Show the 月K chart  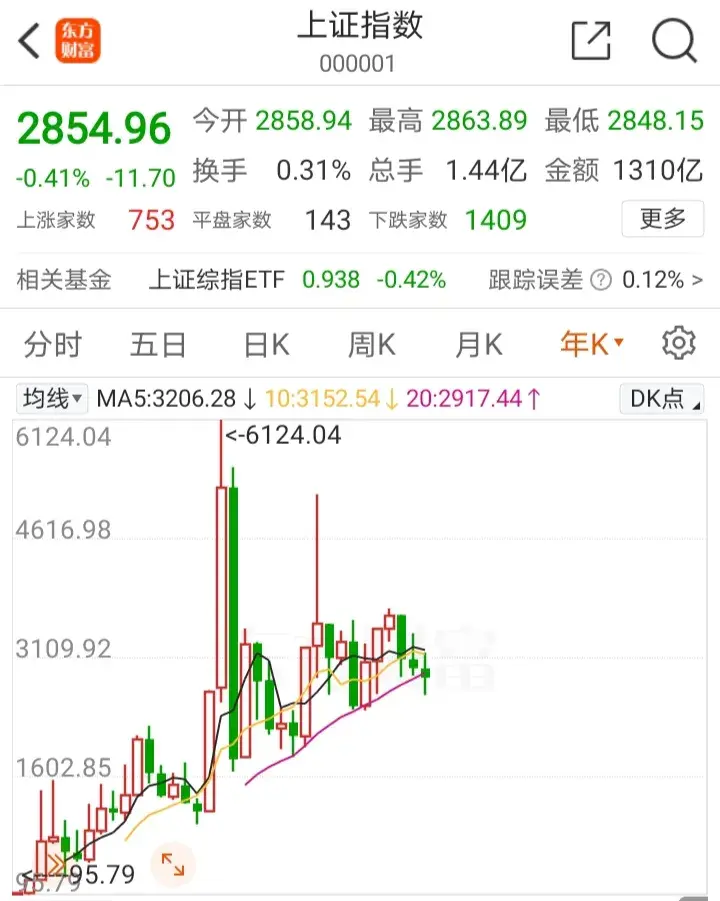click(478, 345)
